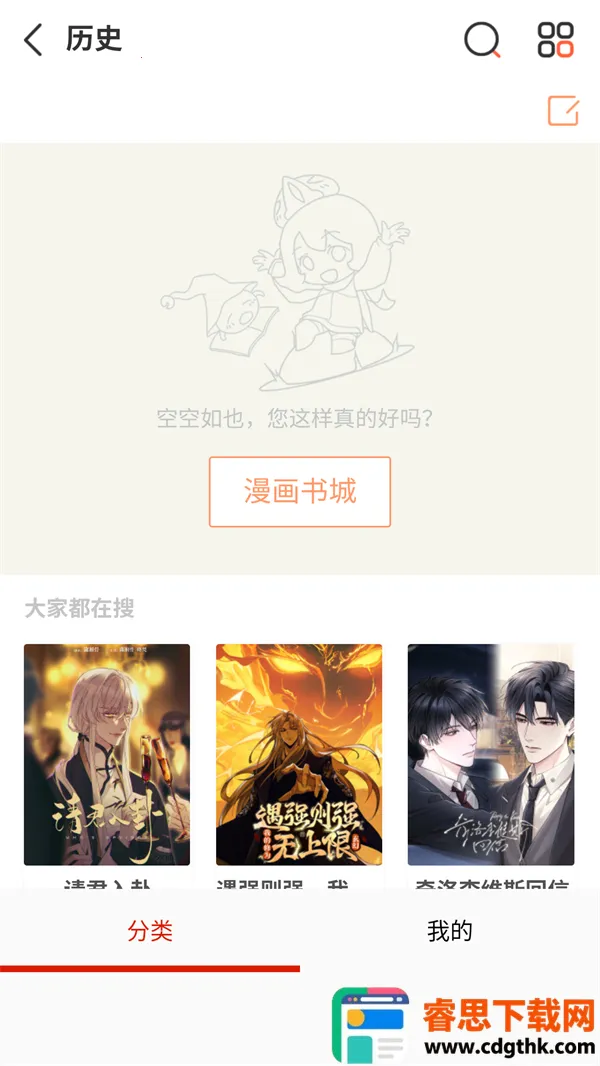Tap the edit history icon
600x1066 pixels.
click(563, 110)
